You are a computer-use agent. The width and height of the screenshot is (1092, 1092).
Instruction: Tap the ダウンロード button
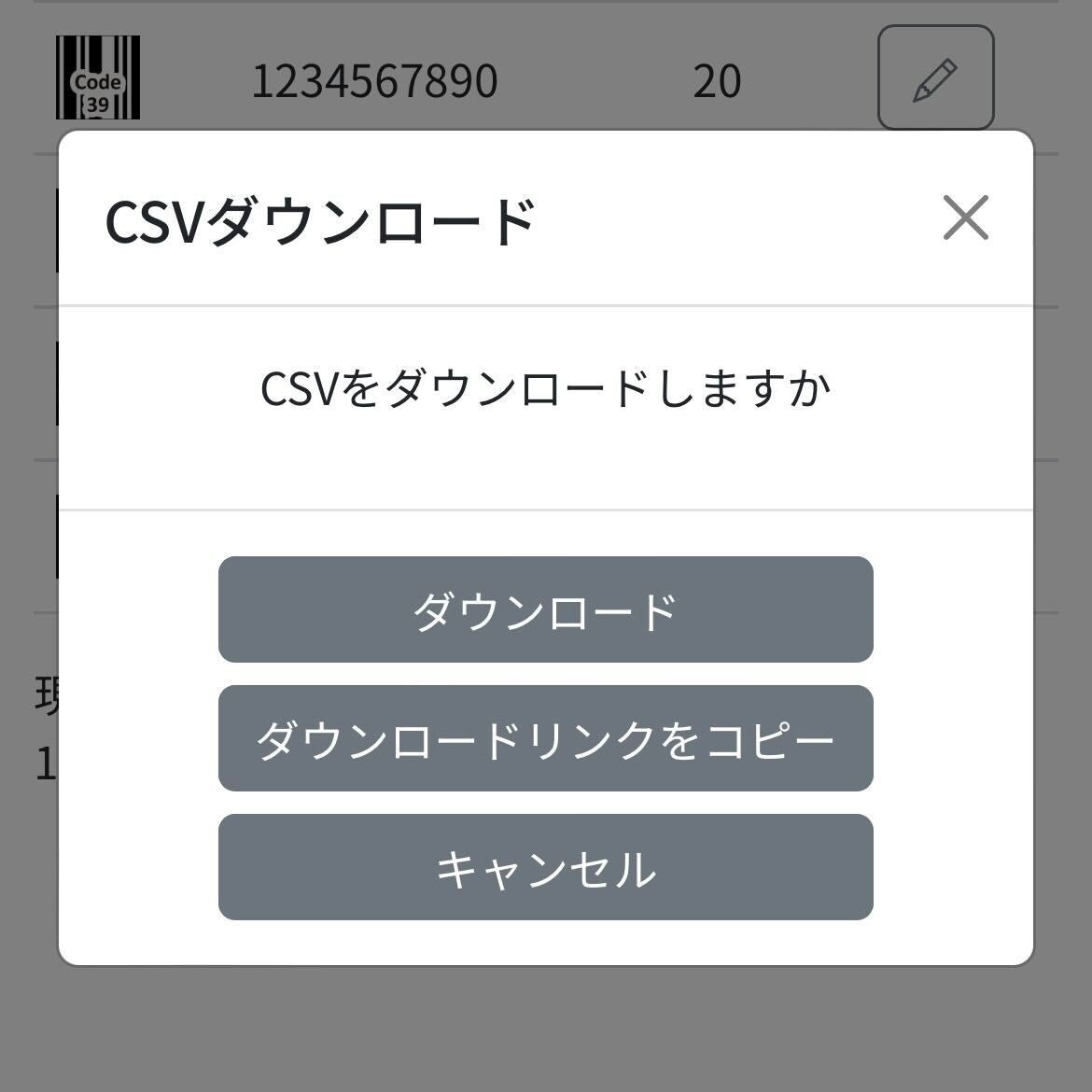[x=545, y=609]
